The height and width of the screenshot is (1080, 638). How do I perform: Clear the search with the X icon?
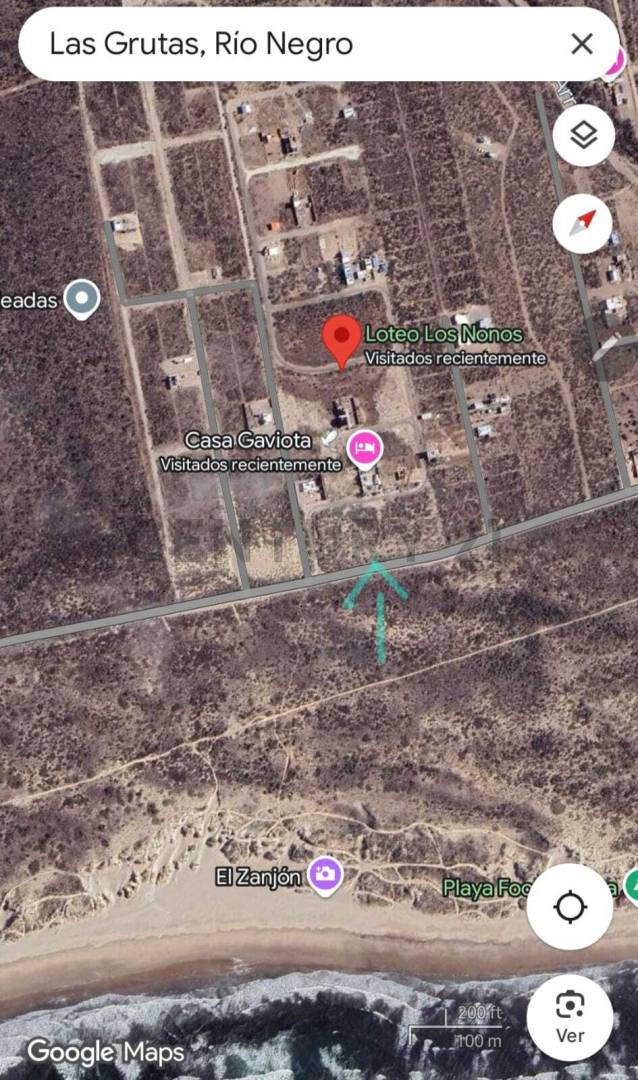coord(582,44)
